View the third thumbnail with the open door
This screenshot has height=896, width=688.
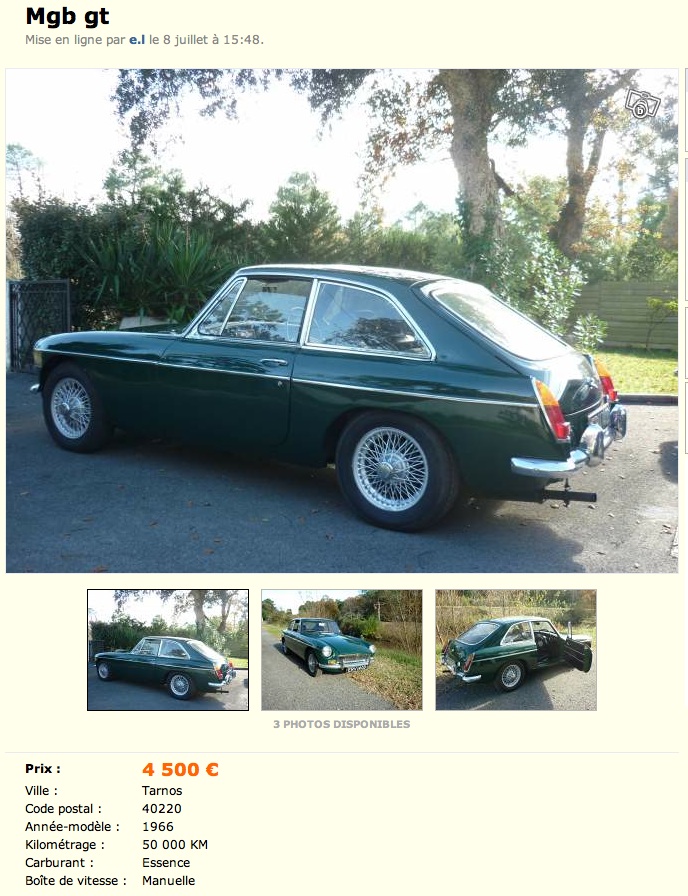(516, 650)
